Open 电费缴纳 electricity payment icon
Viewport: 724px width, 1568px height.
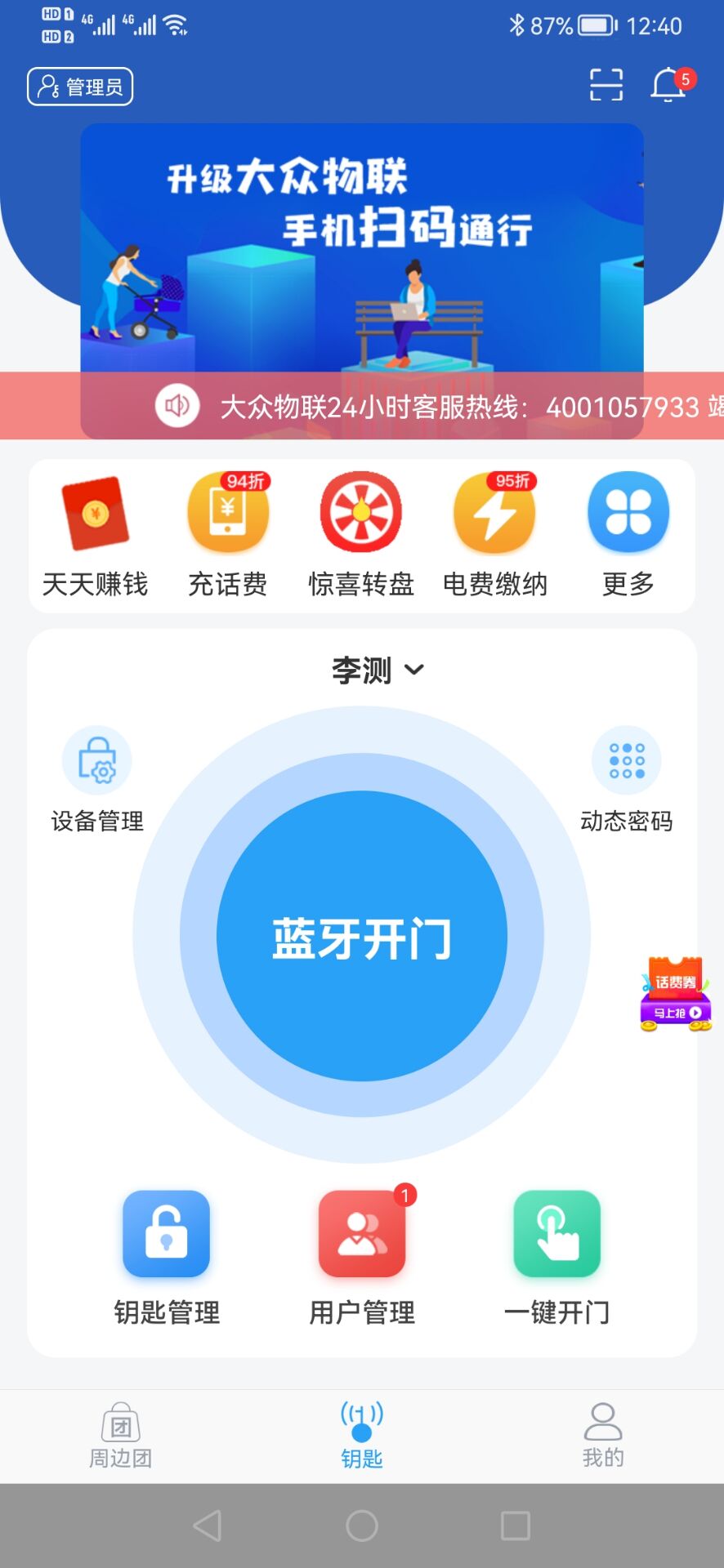(494, 513)
